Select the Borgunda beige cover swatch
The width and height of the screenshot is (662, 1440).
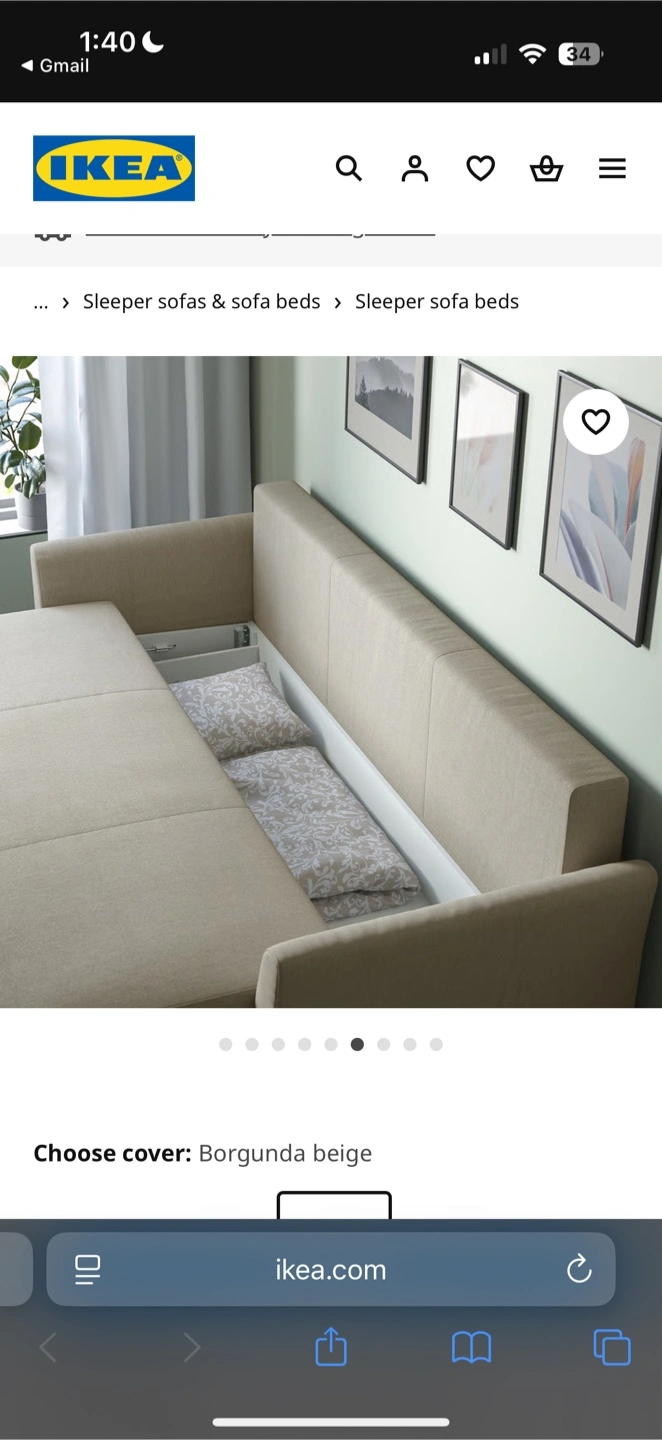(x=334, y=1205)
